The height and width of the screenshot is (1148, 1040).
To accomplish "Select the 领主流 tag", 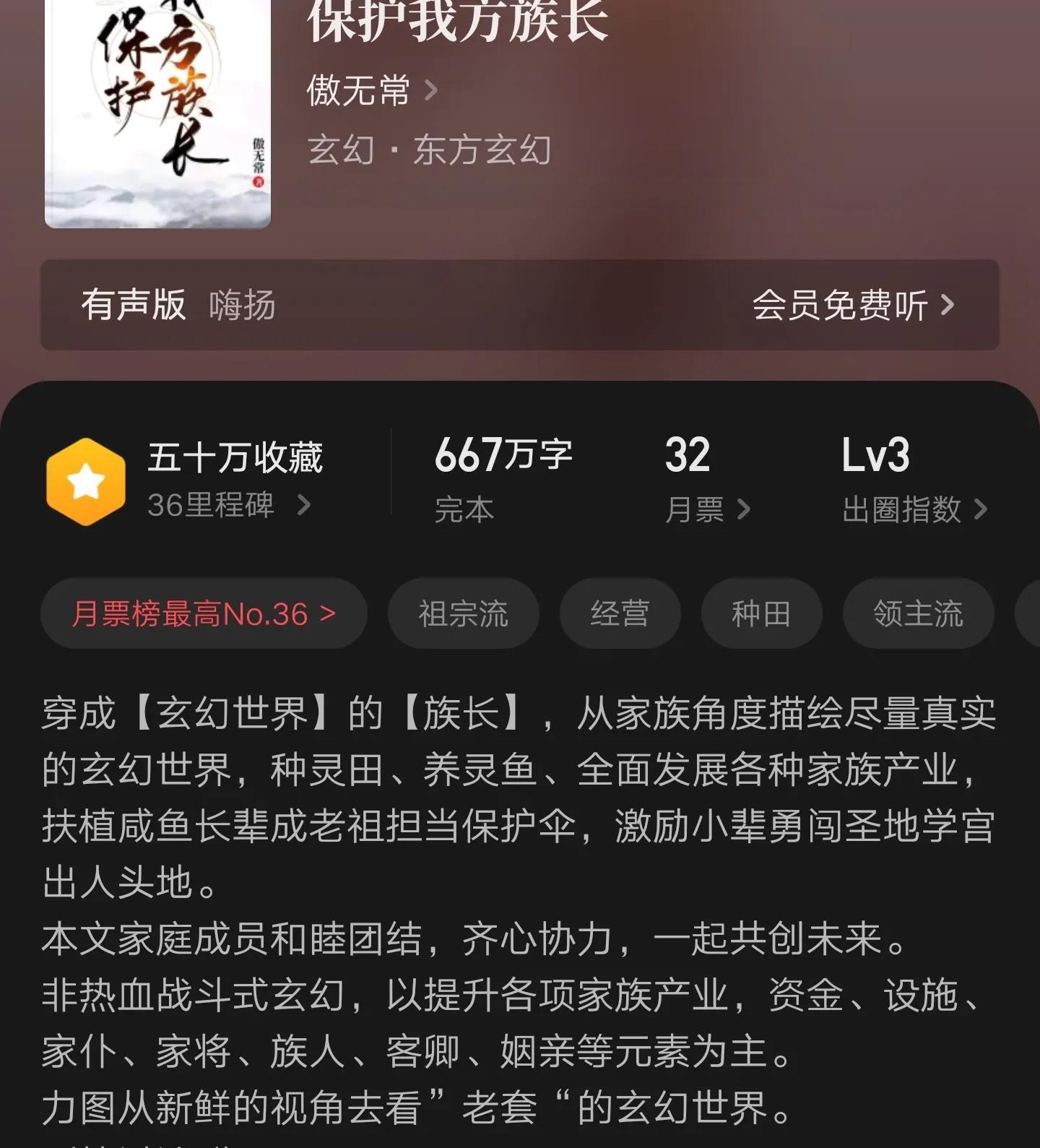I will [917, 614].
